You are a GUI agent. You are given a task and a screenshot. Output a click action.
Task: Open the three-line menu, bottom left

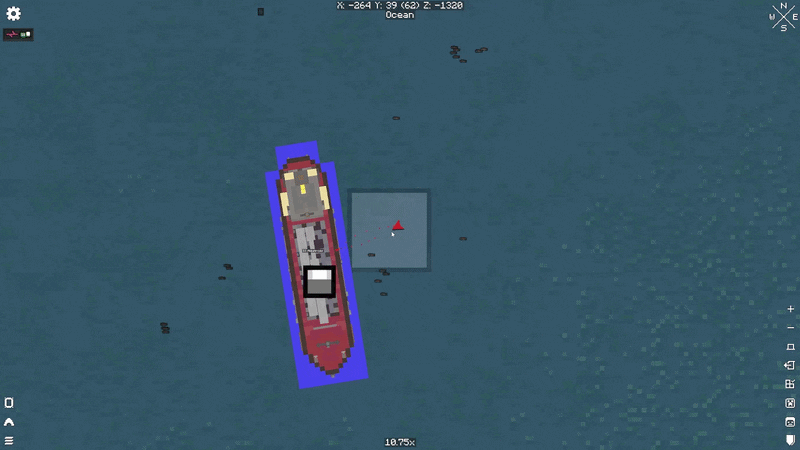pyautogui.click(x=9, y=440)
